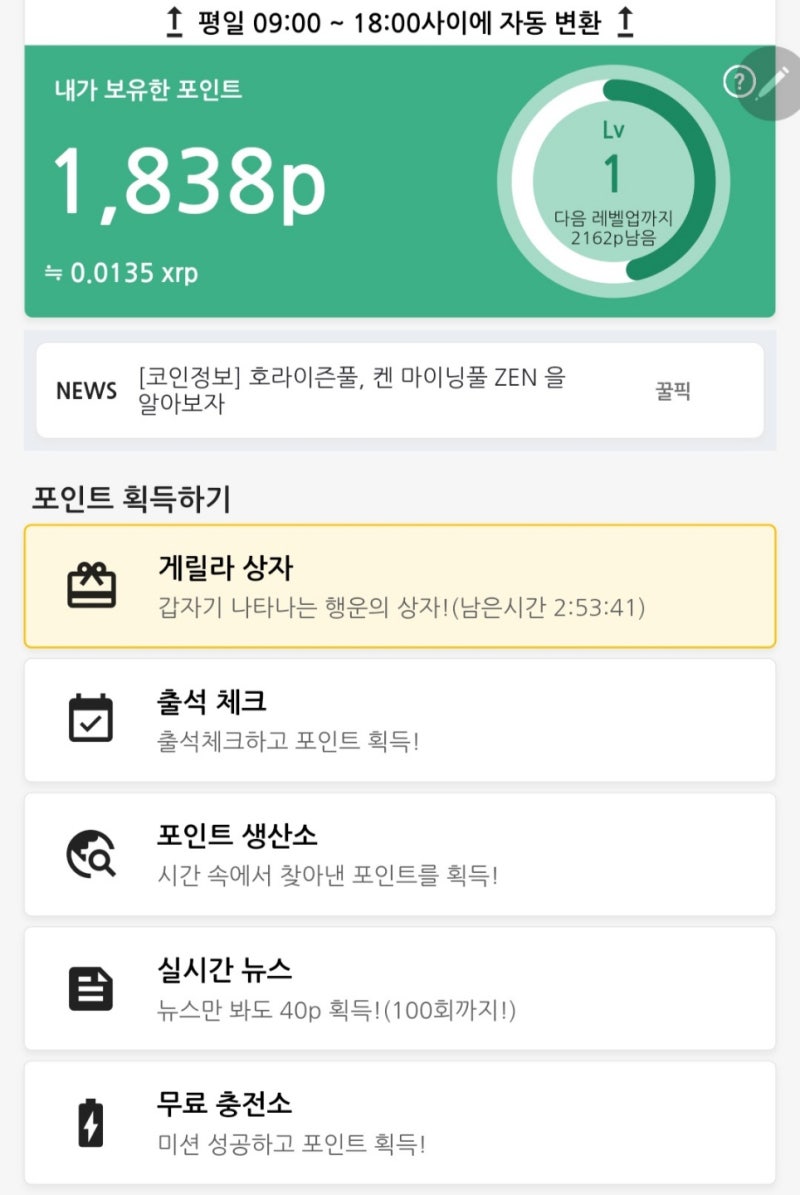
Task: Tap the 출석 체크 calendar check icon
Action: tap(91, 718)
